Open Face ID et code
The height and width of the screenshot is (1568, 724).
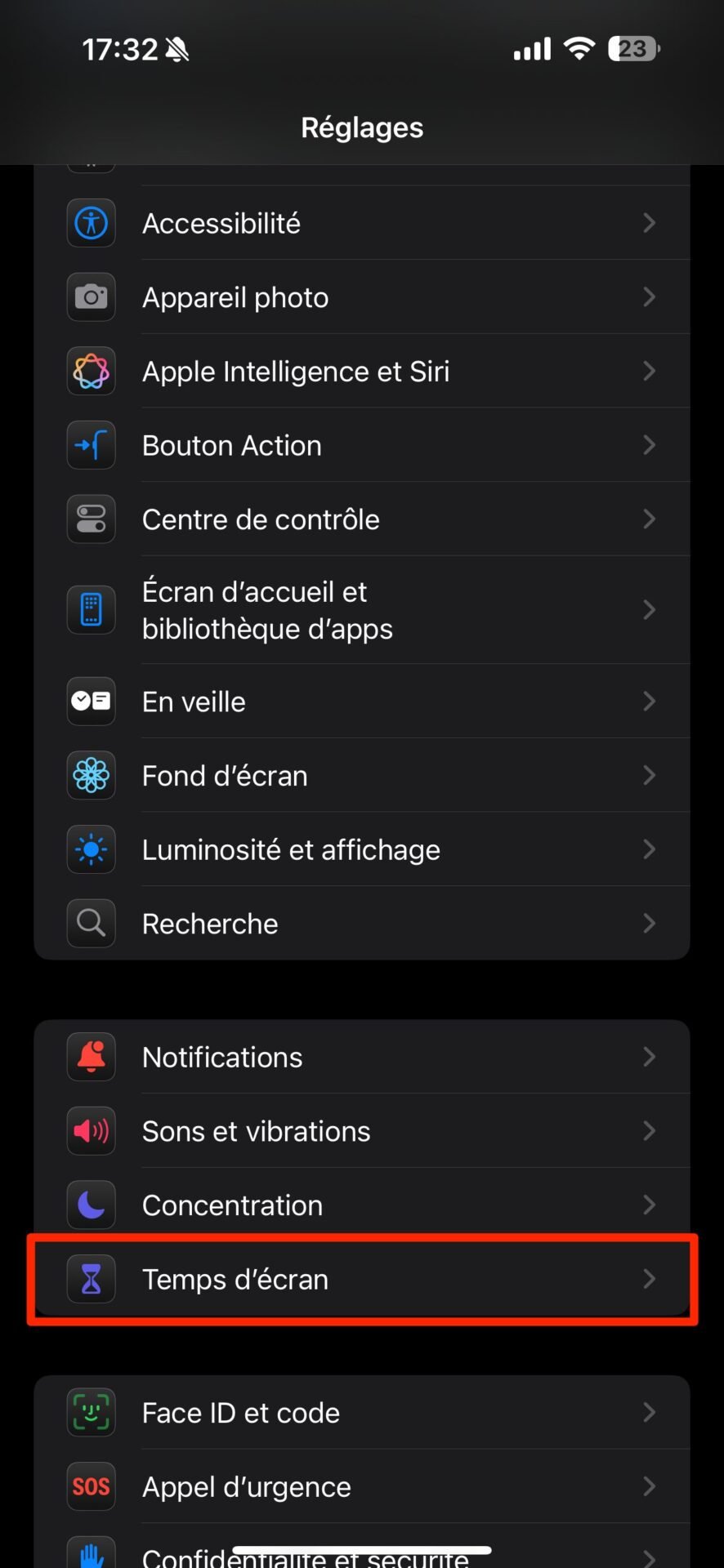pos(362,1413)
